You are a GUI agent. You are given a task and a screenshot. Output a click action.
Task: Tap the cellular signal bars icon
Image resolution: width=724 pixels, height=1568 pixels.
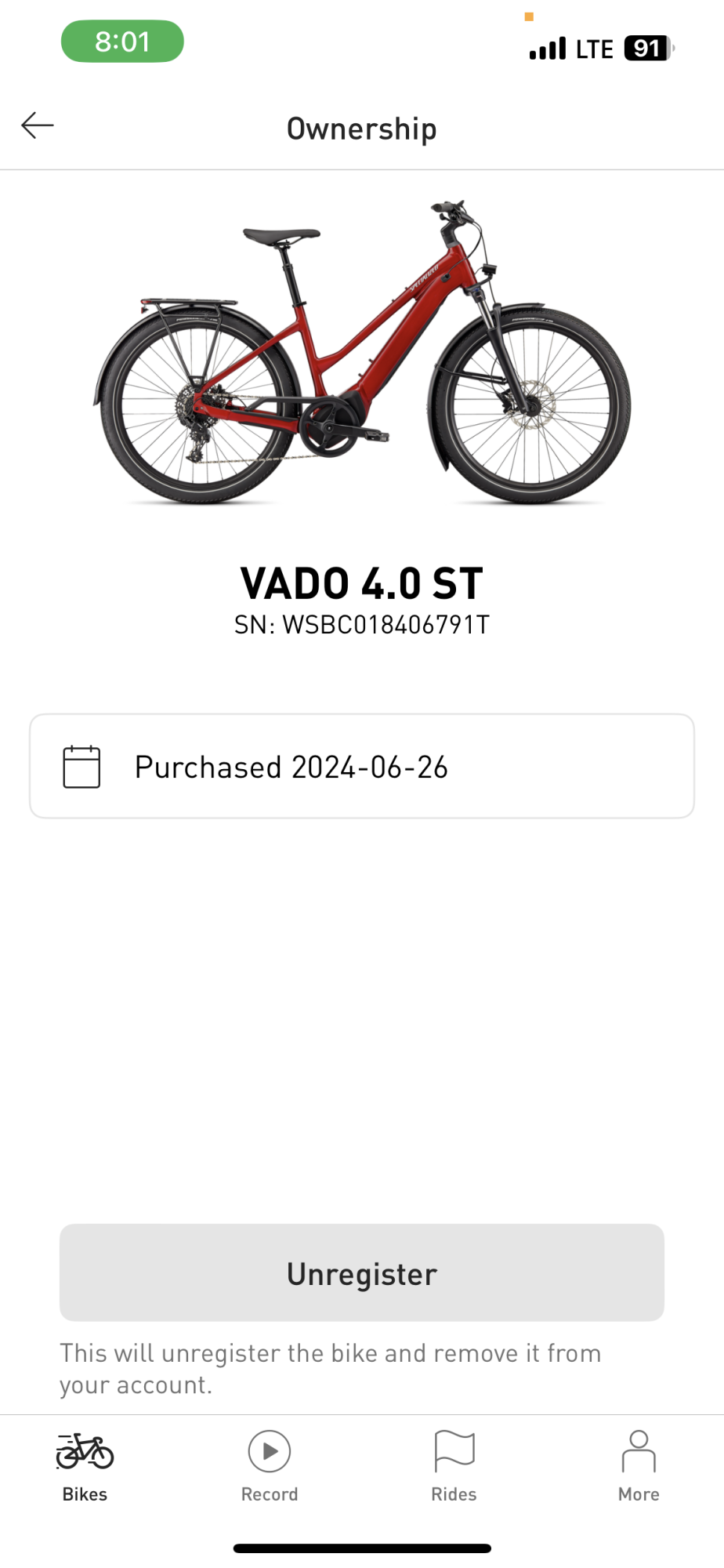point(548,47)
